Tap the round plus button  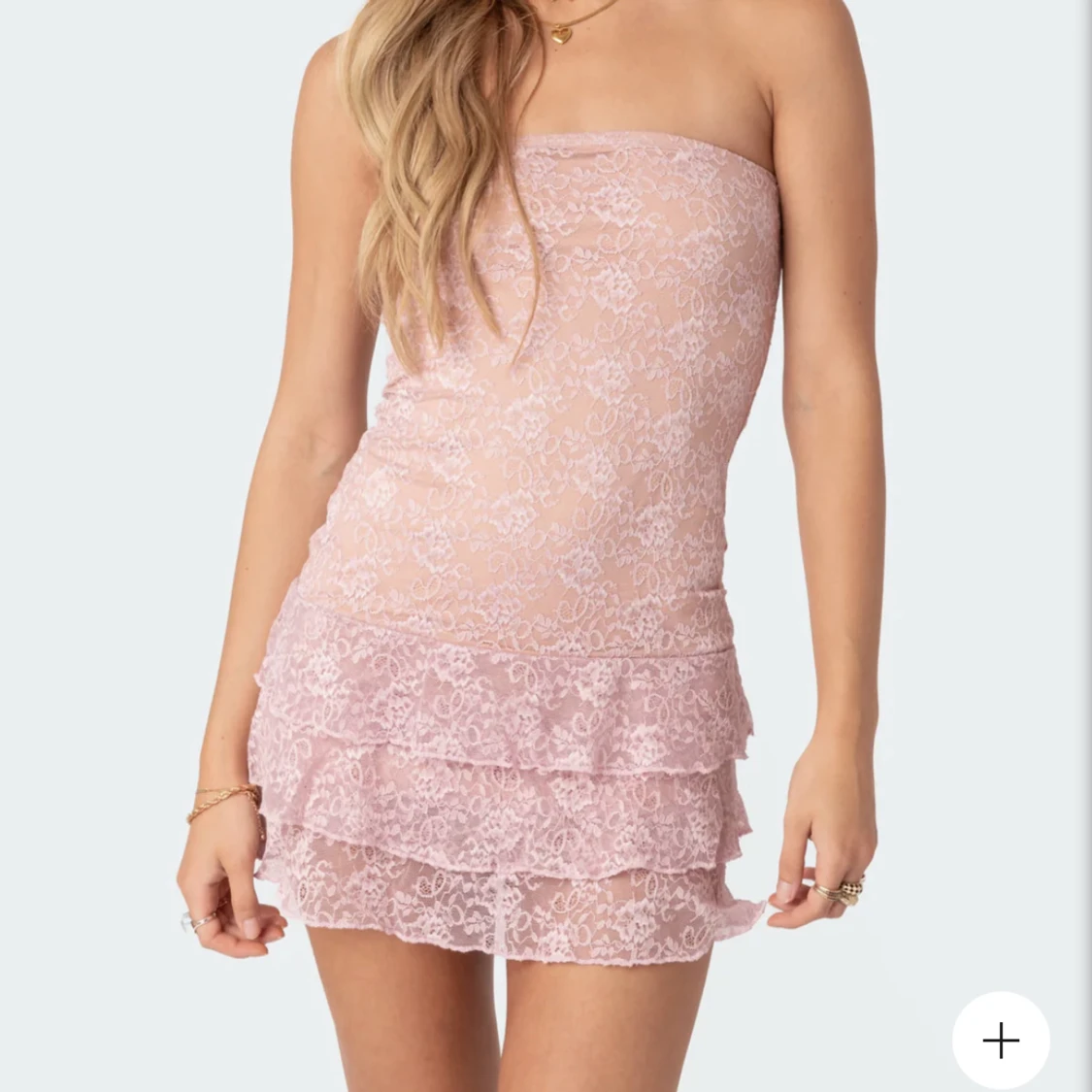[x=1001, y=1041]
